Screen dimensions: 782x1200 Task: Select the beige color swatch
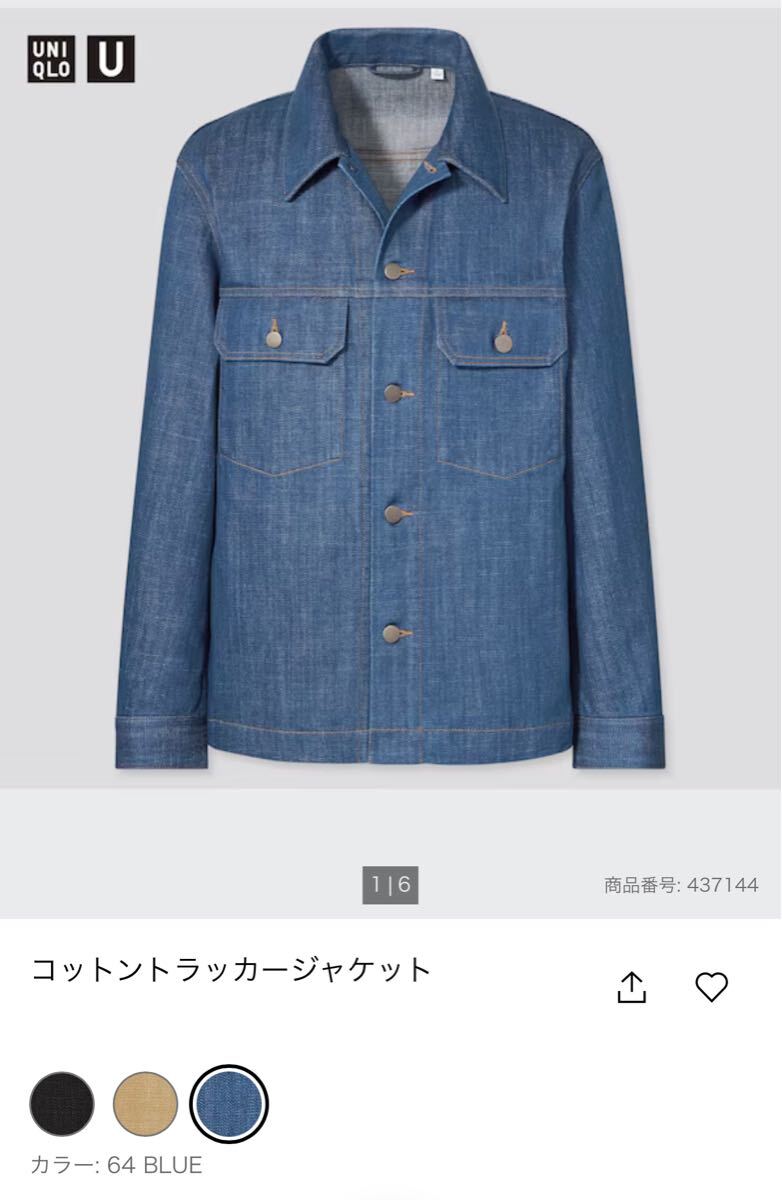pos(147,1105)
